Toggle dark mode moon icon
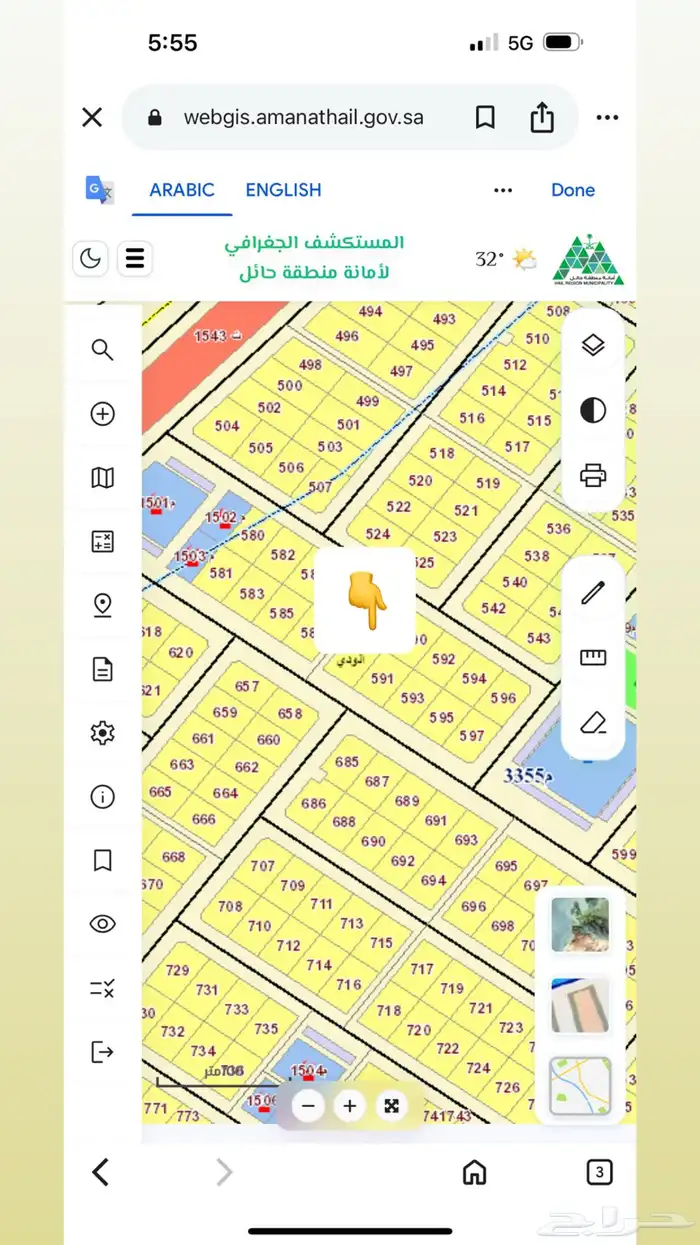 (90, 260)
